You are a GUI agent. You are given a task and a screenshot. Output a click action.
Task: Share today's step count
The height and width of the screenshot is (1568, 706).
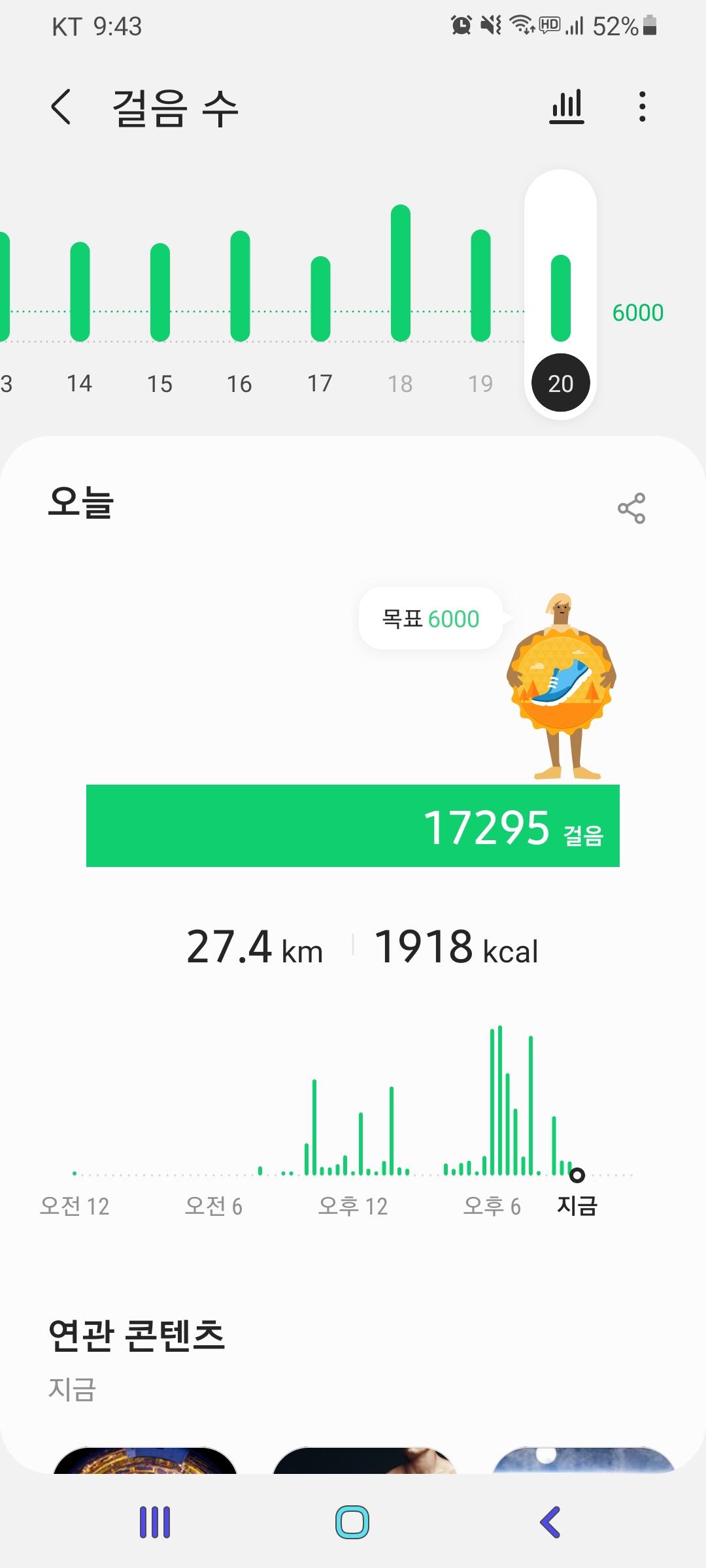[631, 508]
